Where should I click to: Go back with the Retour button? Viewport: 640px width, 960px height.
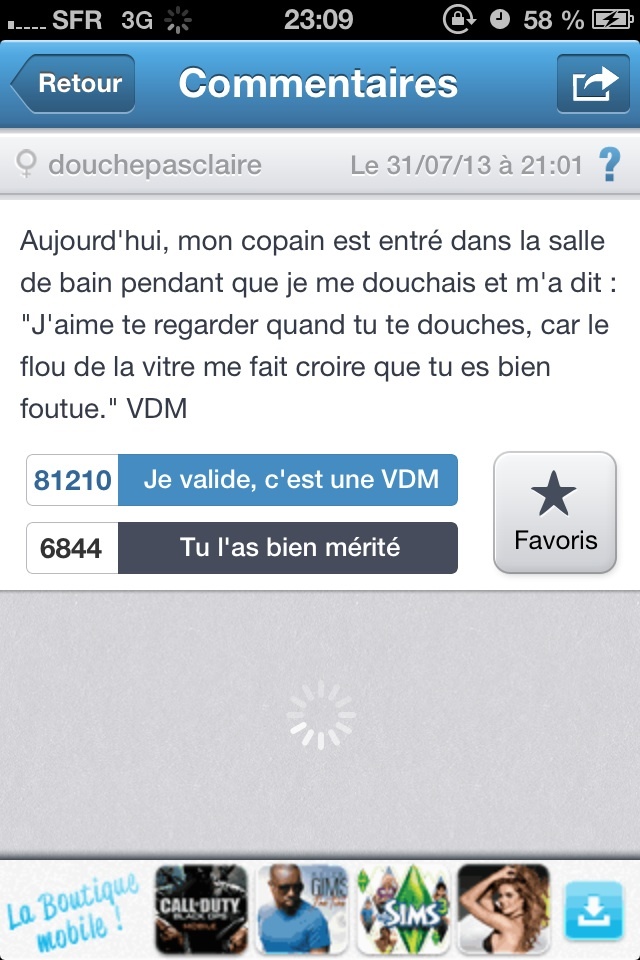click(x=73, y=84)
